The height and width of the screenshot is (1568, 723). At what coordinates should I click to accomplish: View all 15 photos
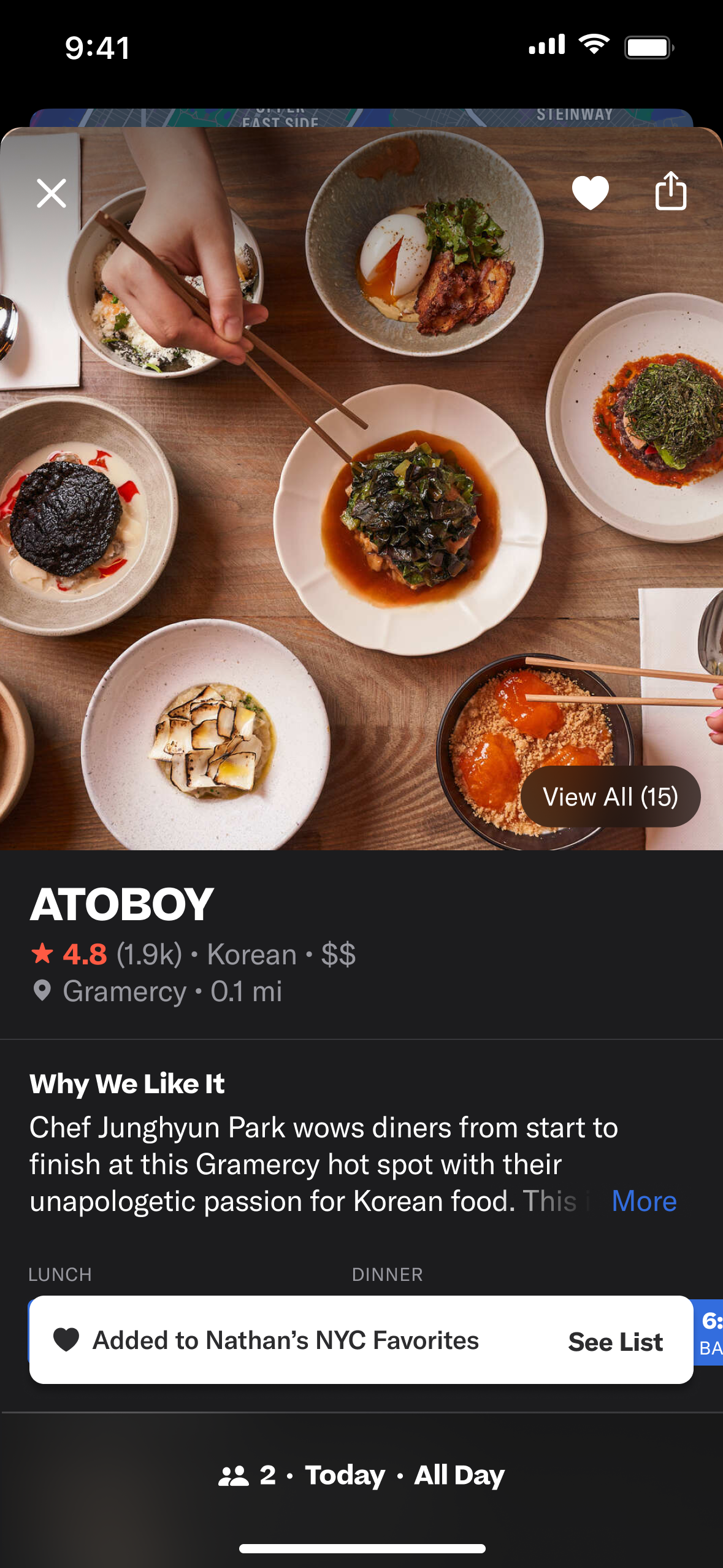pyautogui.click(x=610, y=796)
